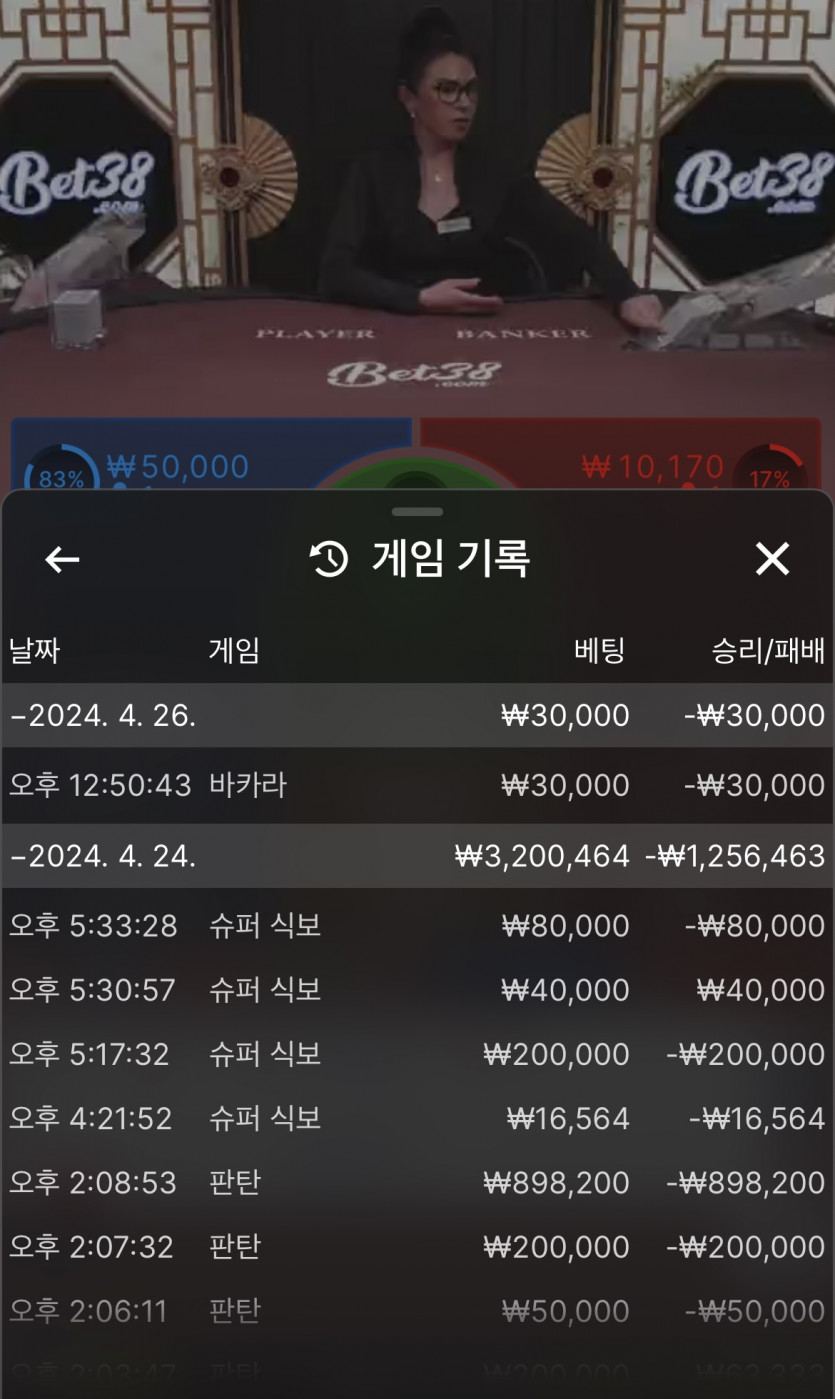
Task: Collapse the 2024. 4. 24. date group
Action: pyautogui.click(x=104, y=856)
